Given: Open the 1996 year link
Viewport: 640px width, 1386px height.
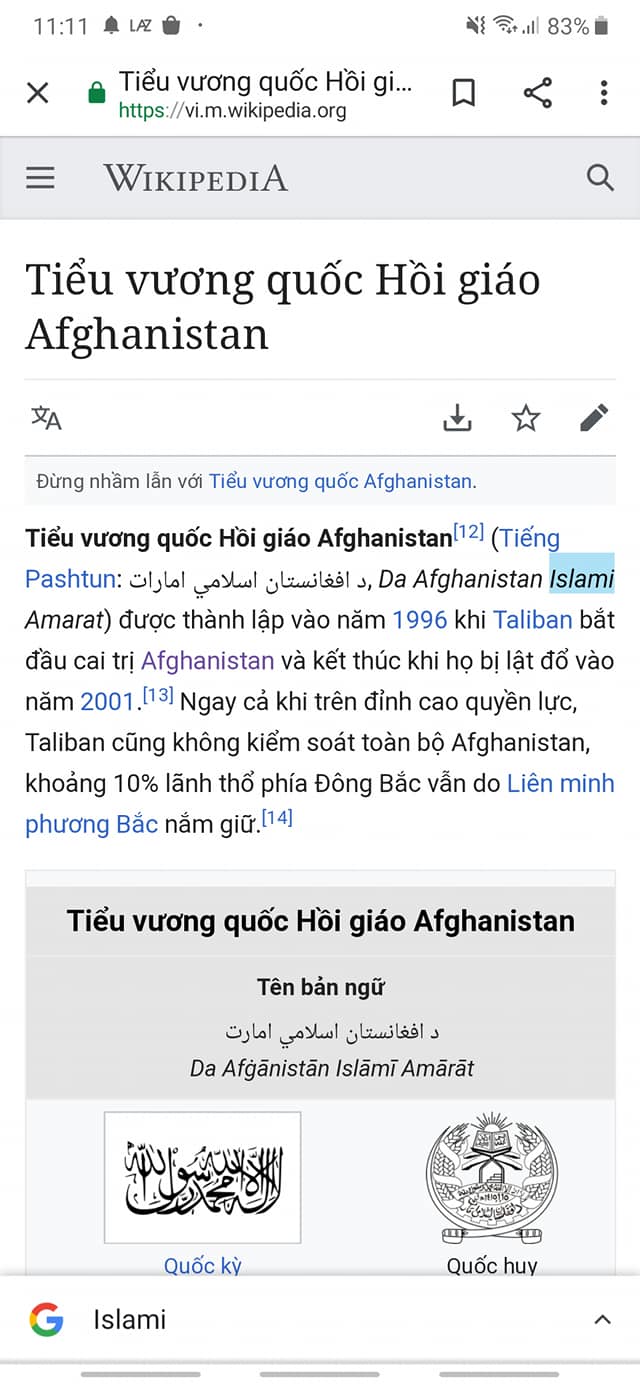Looking at the screenshot, I should tap(419, 619).
